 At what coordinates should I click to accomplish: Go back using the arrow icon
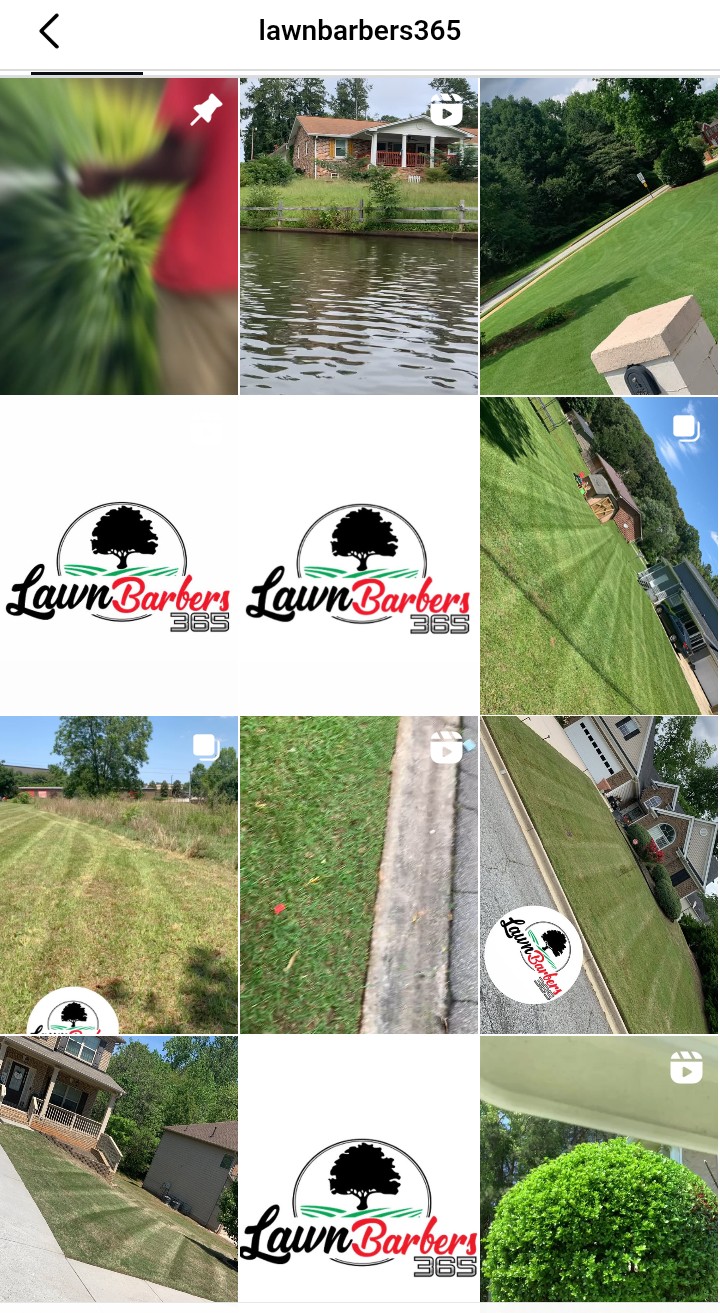tap(49, 32)
